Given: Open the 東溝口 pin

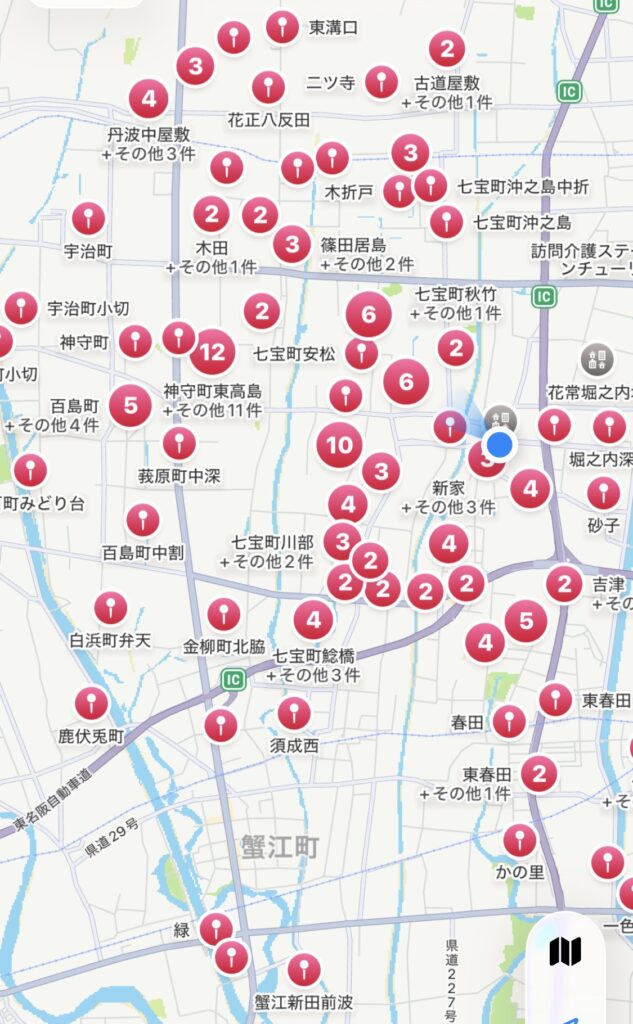Looking at the screenshot, I should [x=283, y=27].
